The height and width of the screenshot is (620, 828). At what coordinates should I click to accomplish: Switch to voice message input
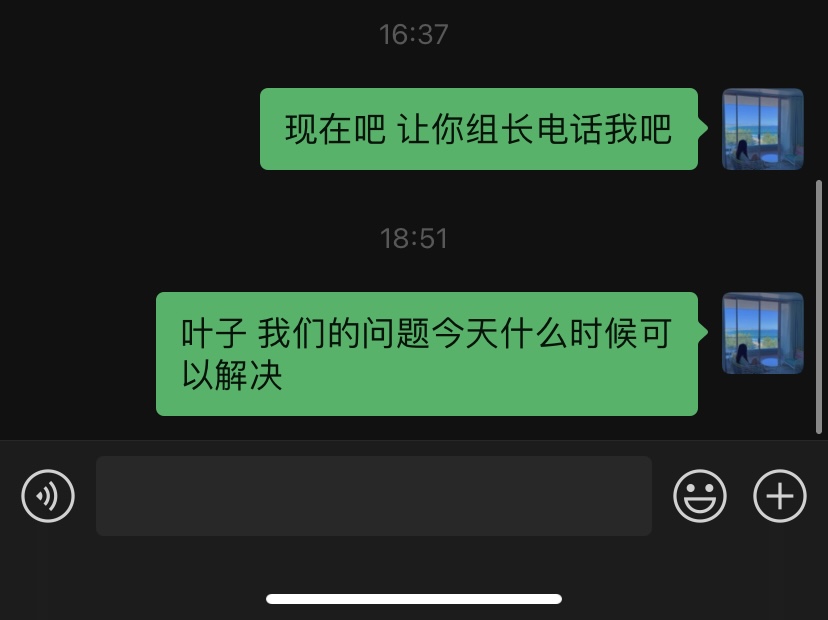[x=48, y=496]
